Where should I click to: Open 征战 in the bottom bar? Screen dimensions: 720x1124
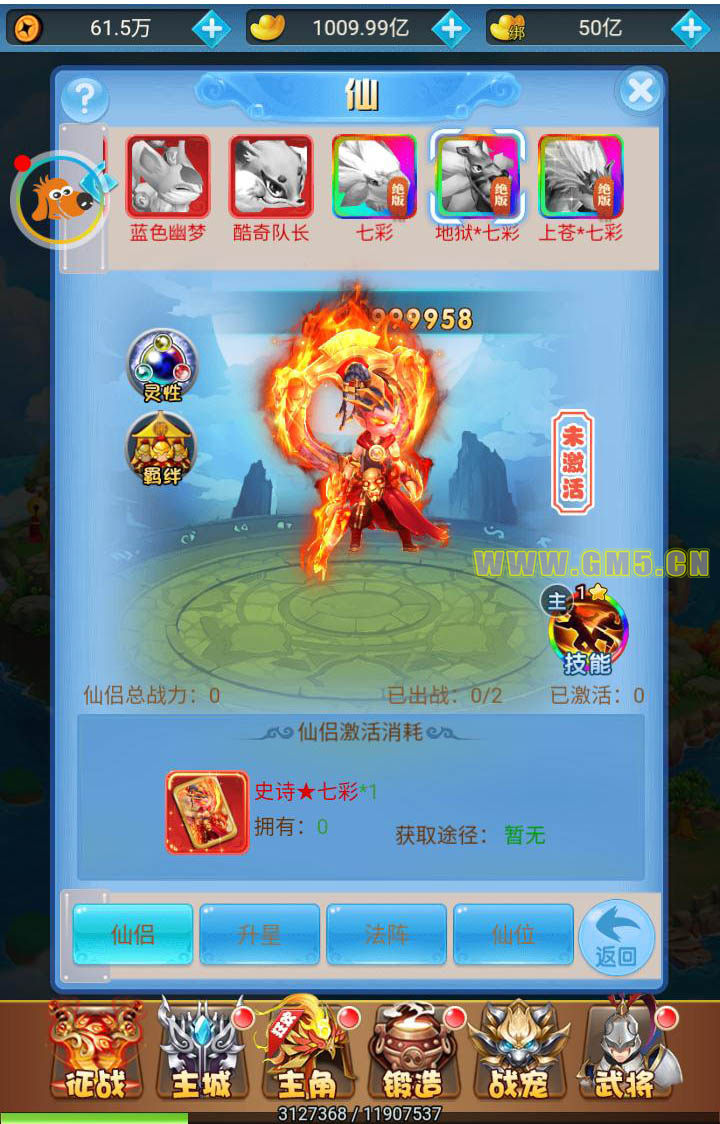click(96, 1052)
